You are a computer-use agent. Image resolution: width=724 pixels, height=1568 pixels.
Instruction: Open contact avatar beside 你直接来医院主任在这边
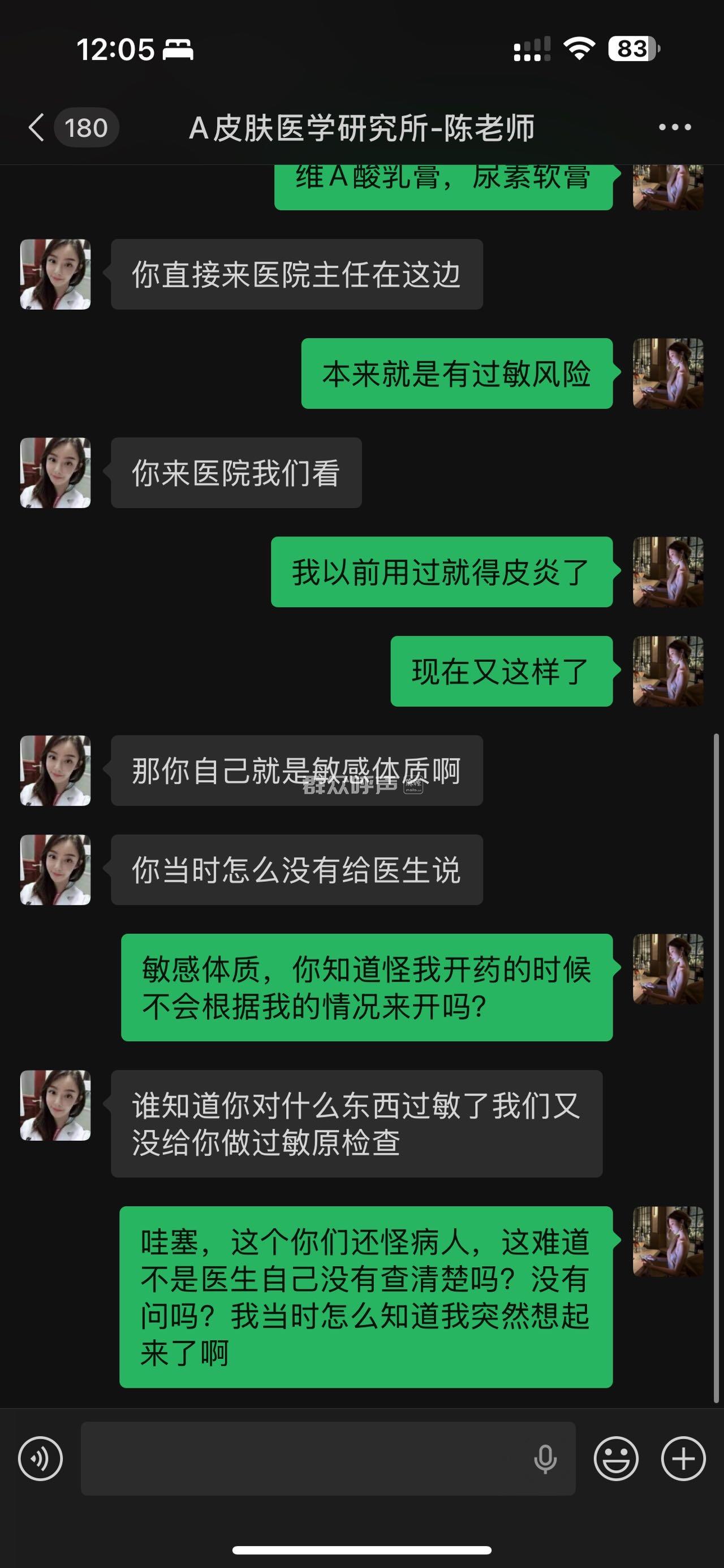click(x=55, y=275)
